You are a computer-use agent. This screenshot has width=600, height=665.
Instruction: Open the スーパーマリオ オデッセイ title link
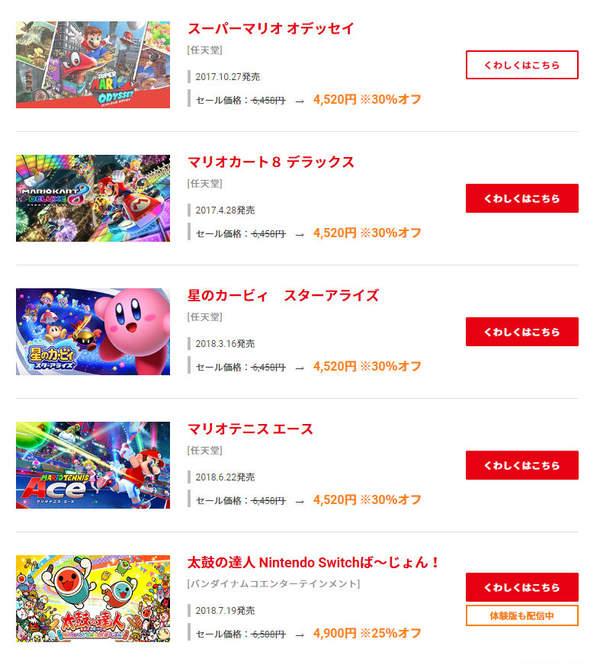pyautogui.click(x=271, y=29)
